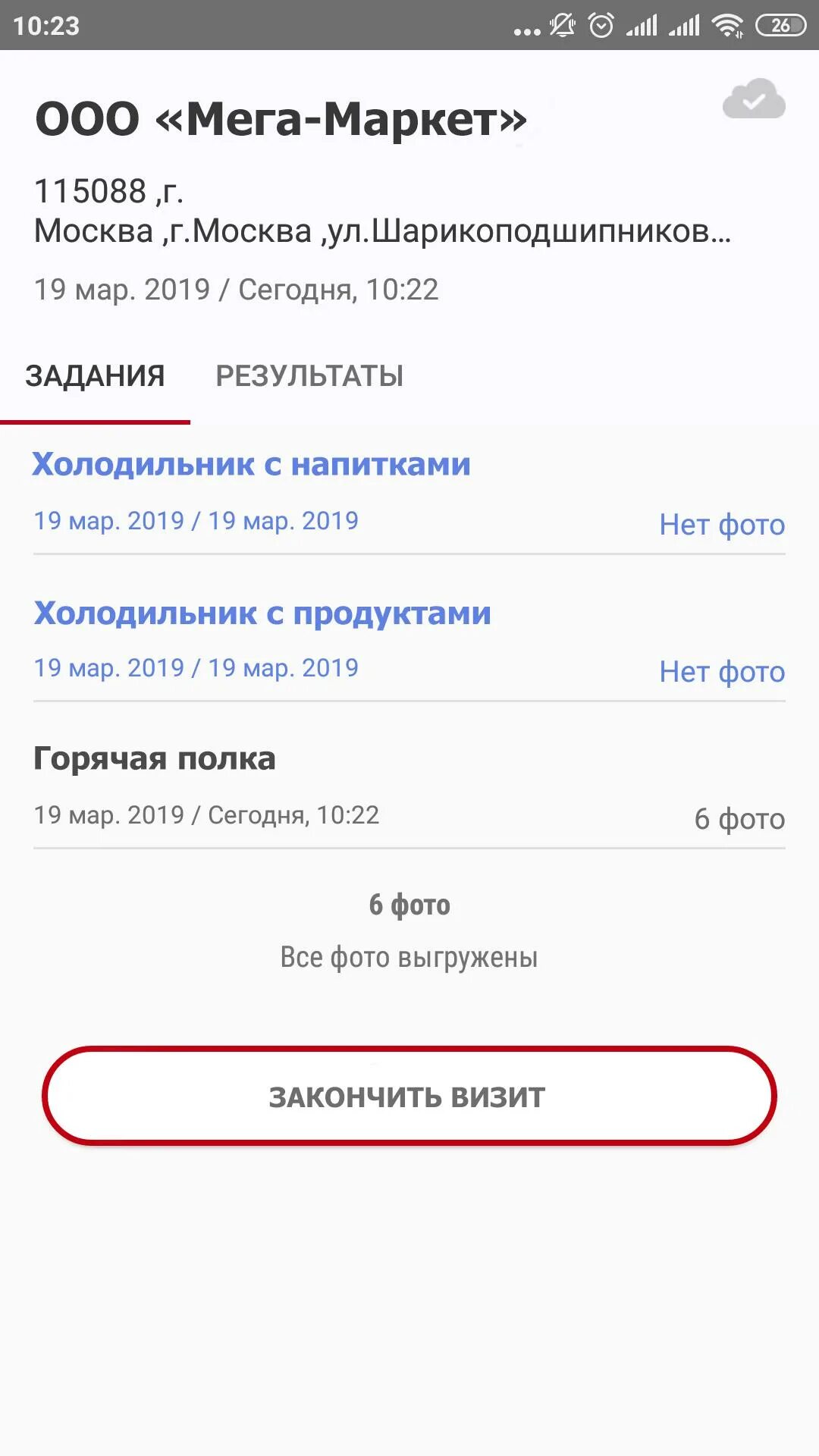This screenshot has width=819, height=1456.
Task: Open the Холодильник с напитками task
Action: click(x=409, y=491)
